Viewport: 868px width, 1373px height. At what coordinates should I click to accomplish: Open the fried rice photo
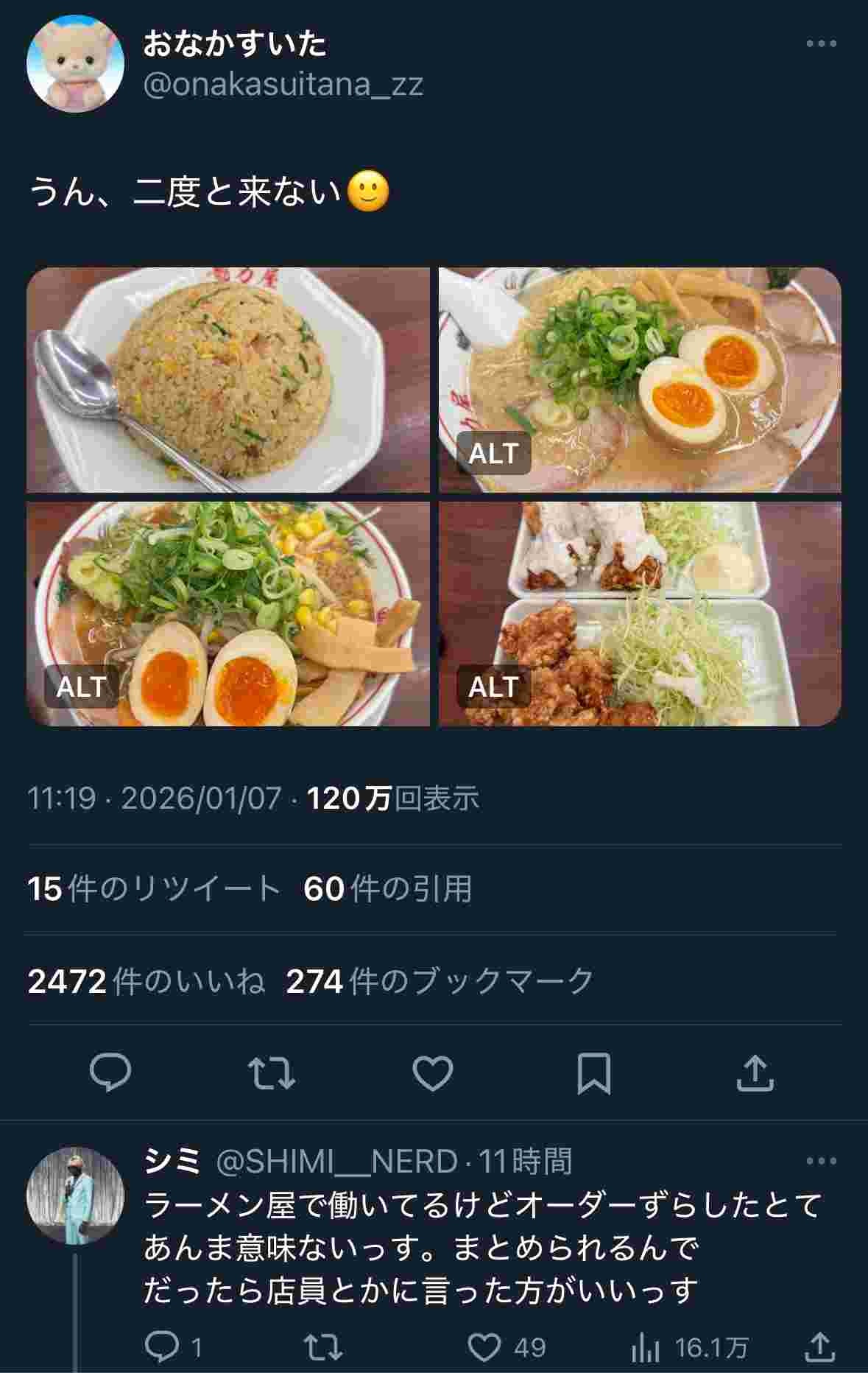(x=228, y=380)
